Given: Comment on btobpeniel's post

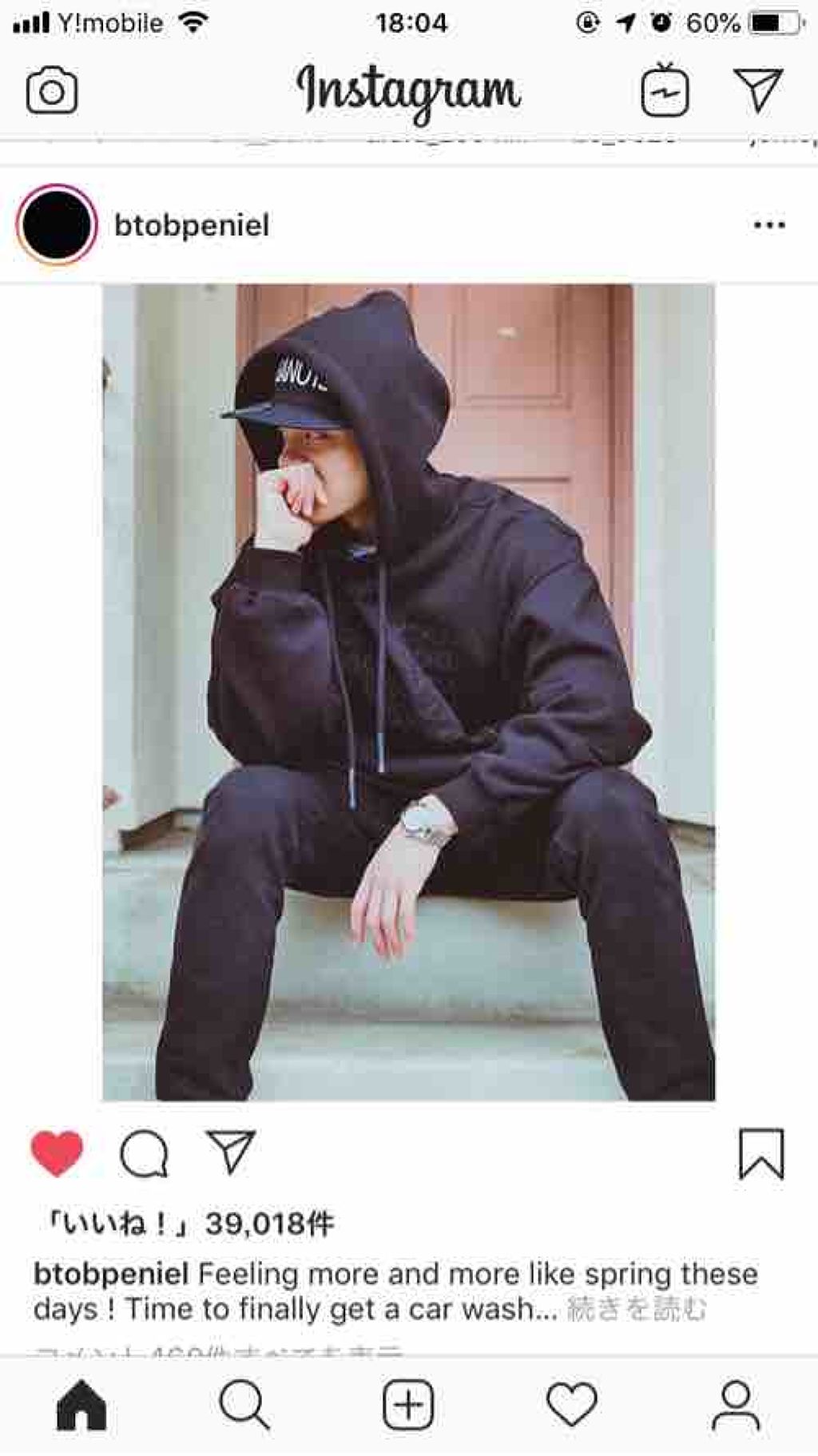Looking at the screenshot, I should [145, 1153].
